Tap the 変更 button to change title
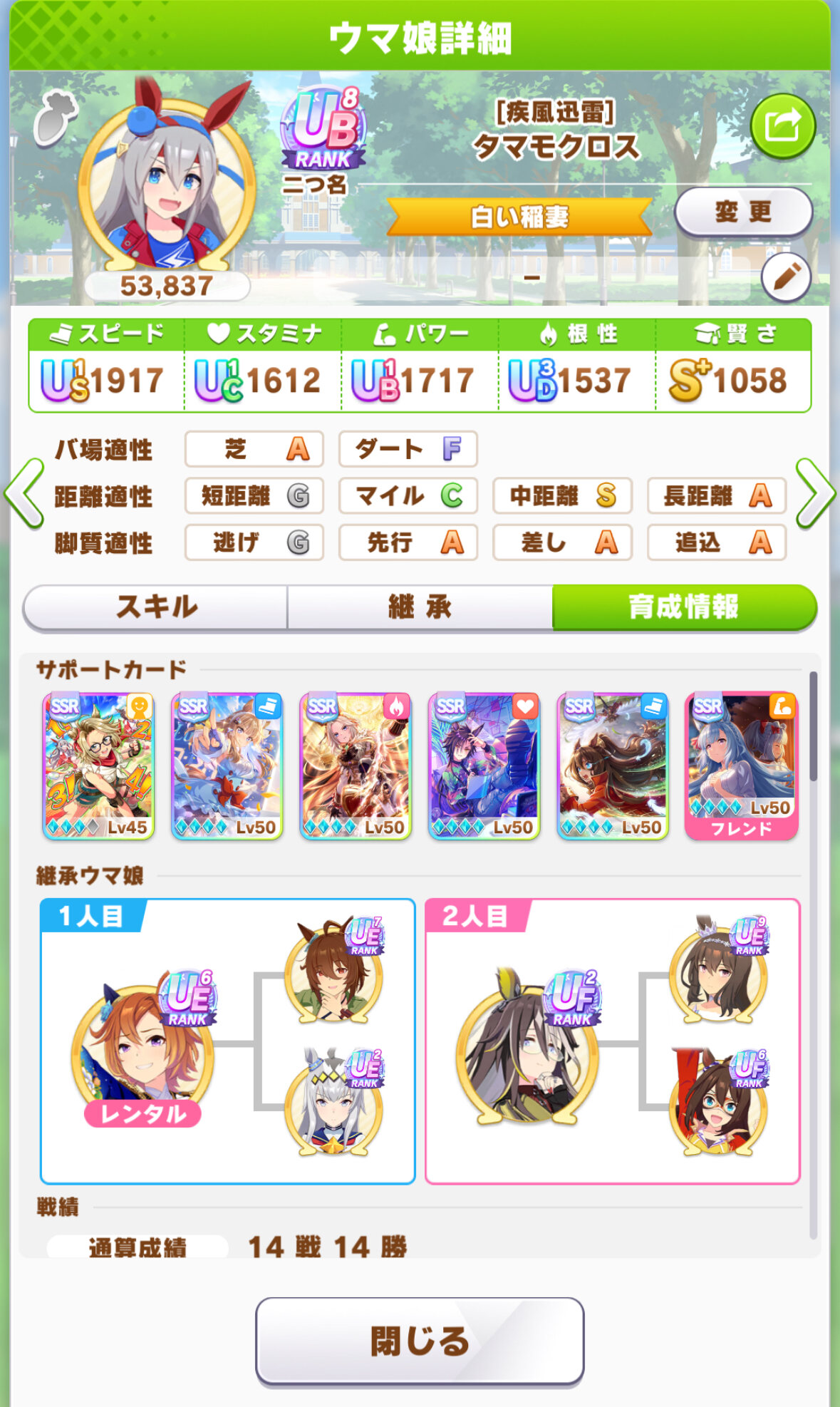 tap(743, 212)
